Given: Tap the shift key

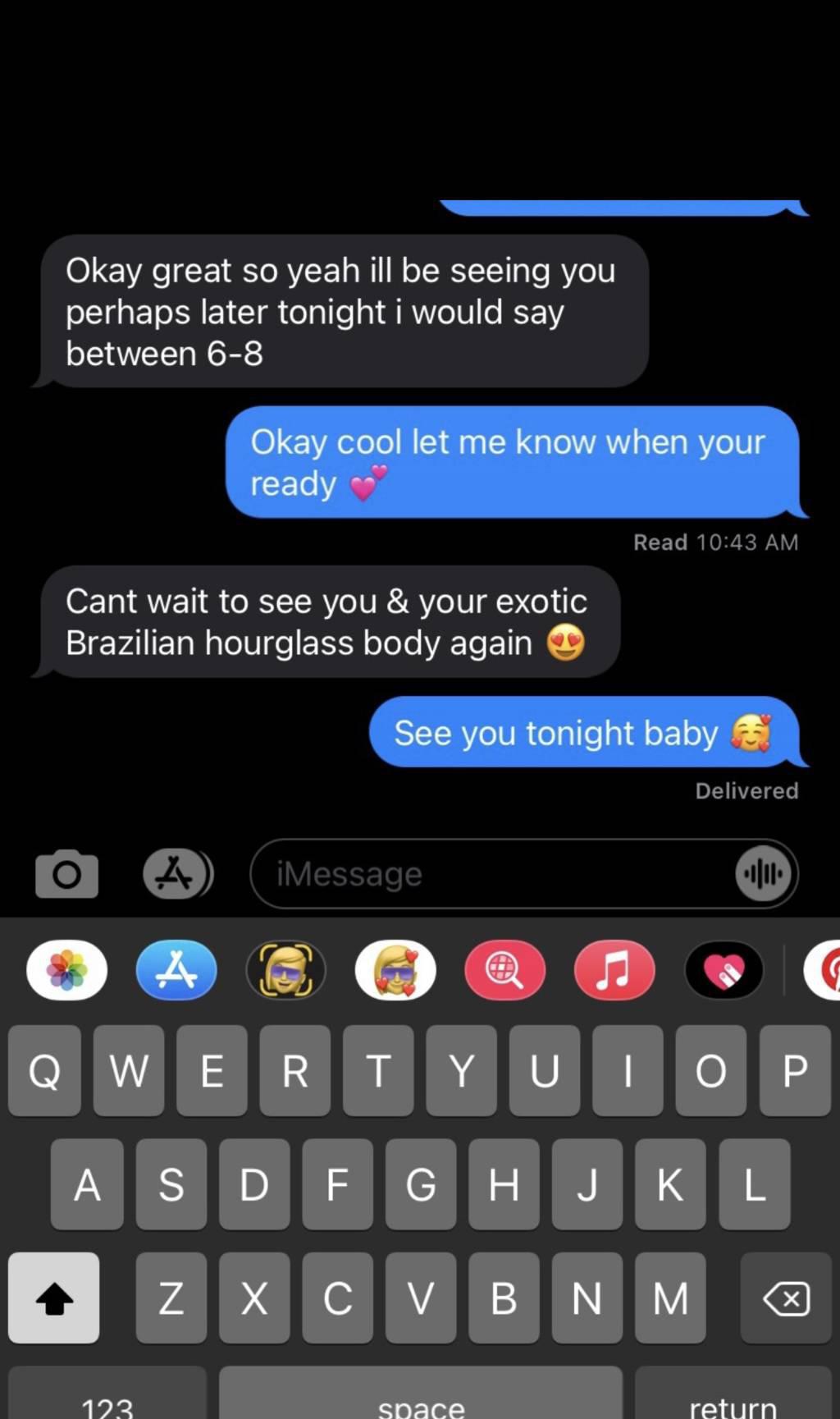Looking at the screenshot, I should [x=54, y=1298].
